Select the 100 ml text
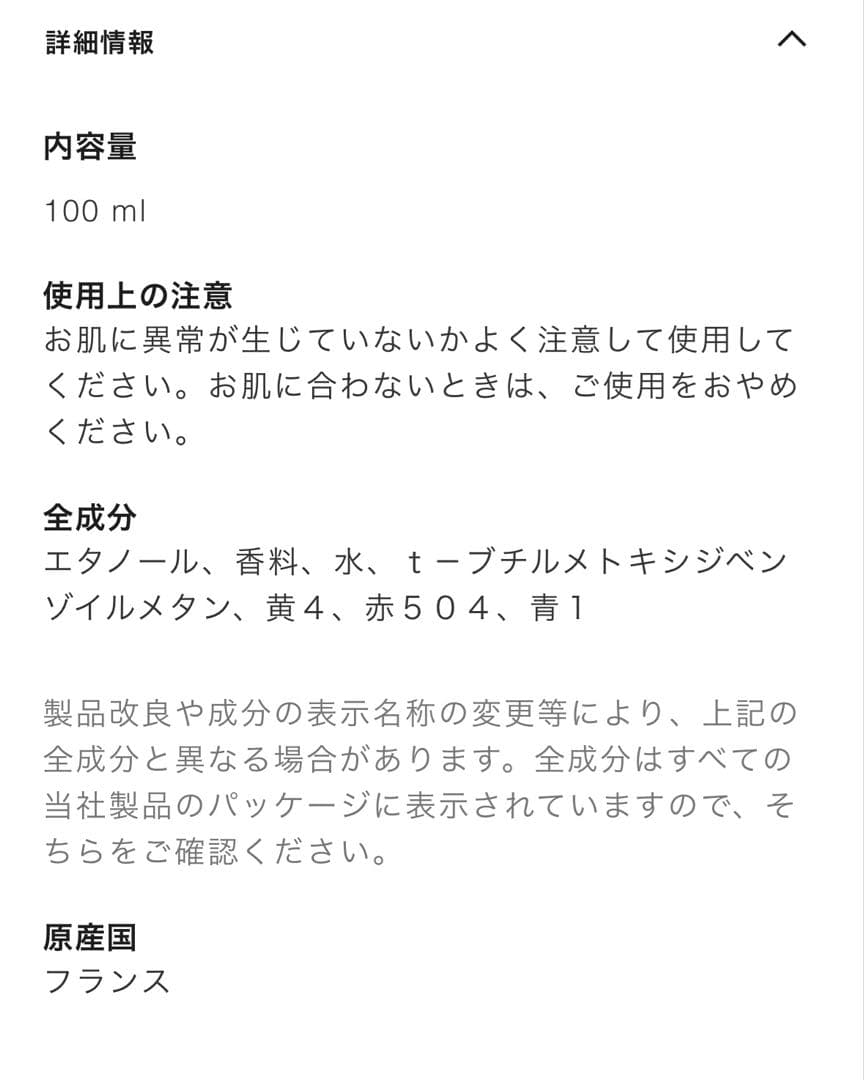Screen dimensions: 864x1080 [x=95, y=211]
